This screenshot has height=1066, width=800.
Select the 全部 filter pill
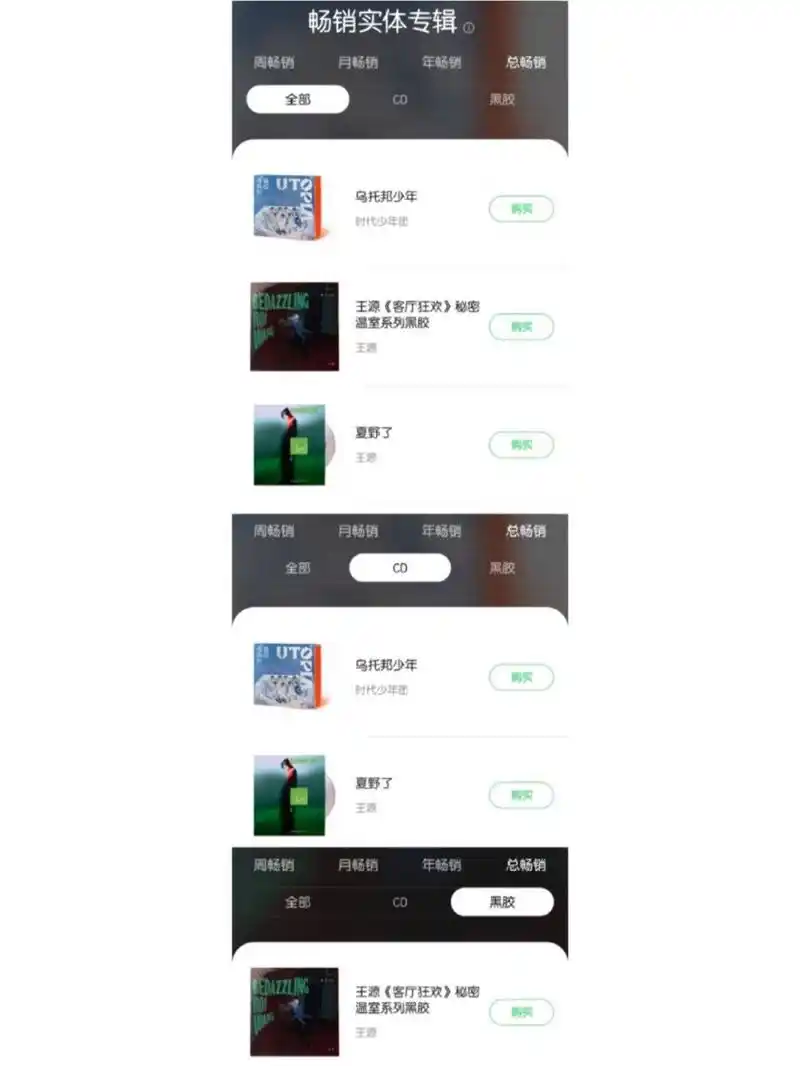[296, 100]
